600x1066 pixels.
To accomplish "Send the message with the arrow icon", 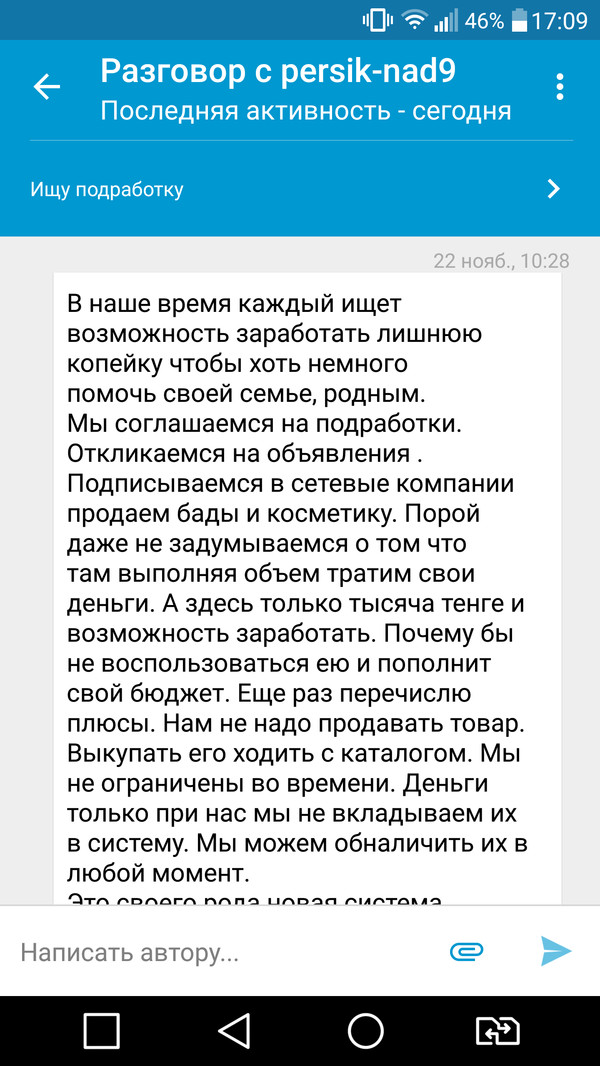I will 555,952.
